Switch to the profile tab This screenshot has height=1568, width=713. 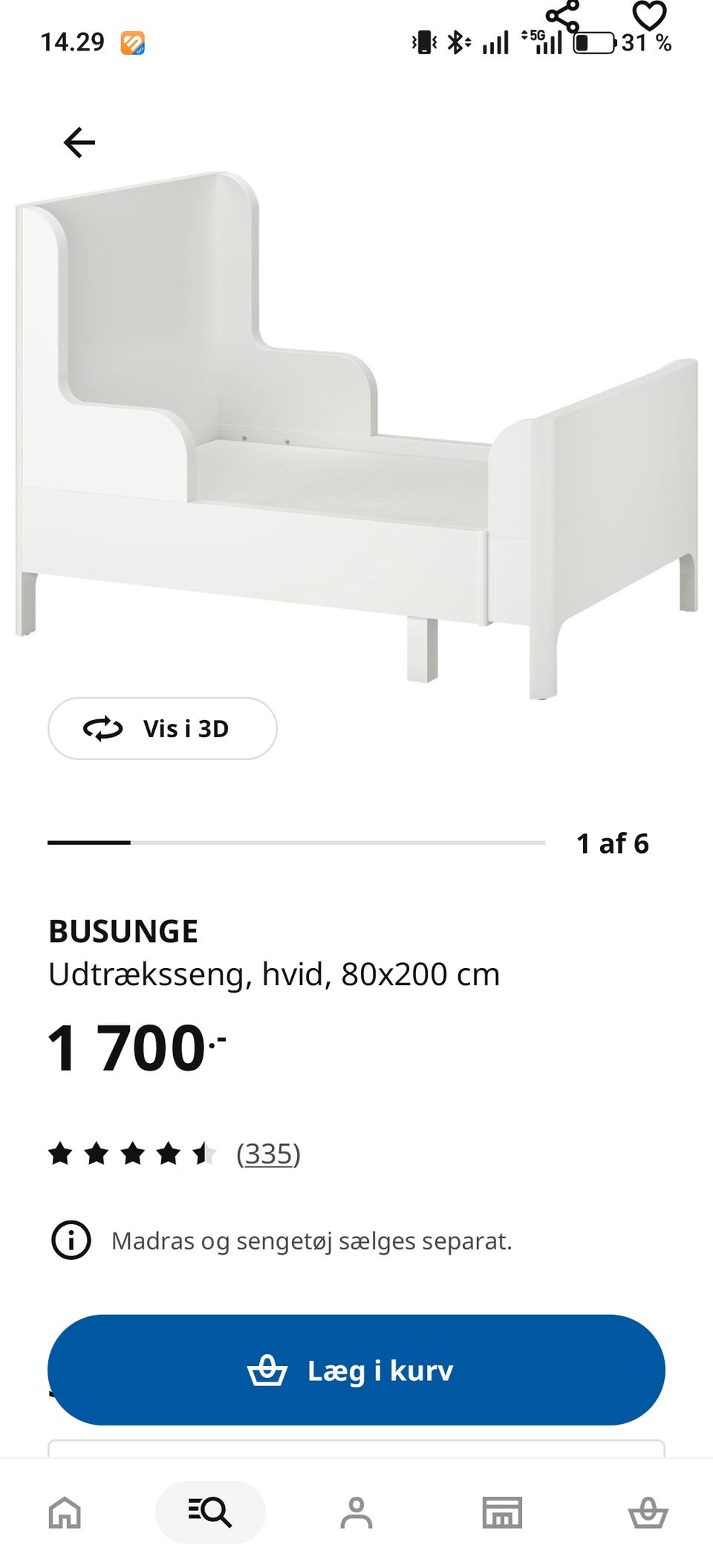click(356, 1512)
